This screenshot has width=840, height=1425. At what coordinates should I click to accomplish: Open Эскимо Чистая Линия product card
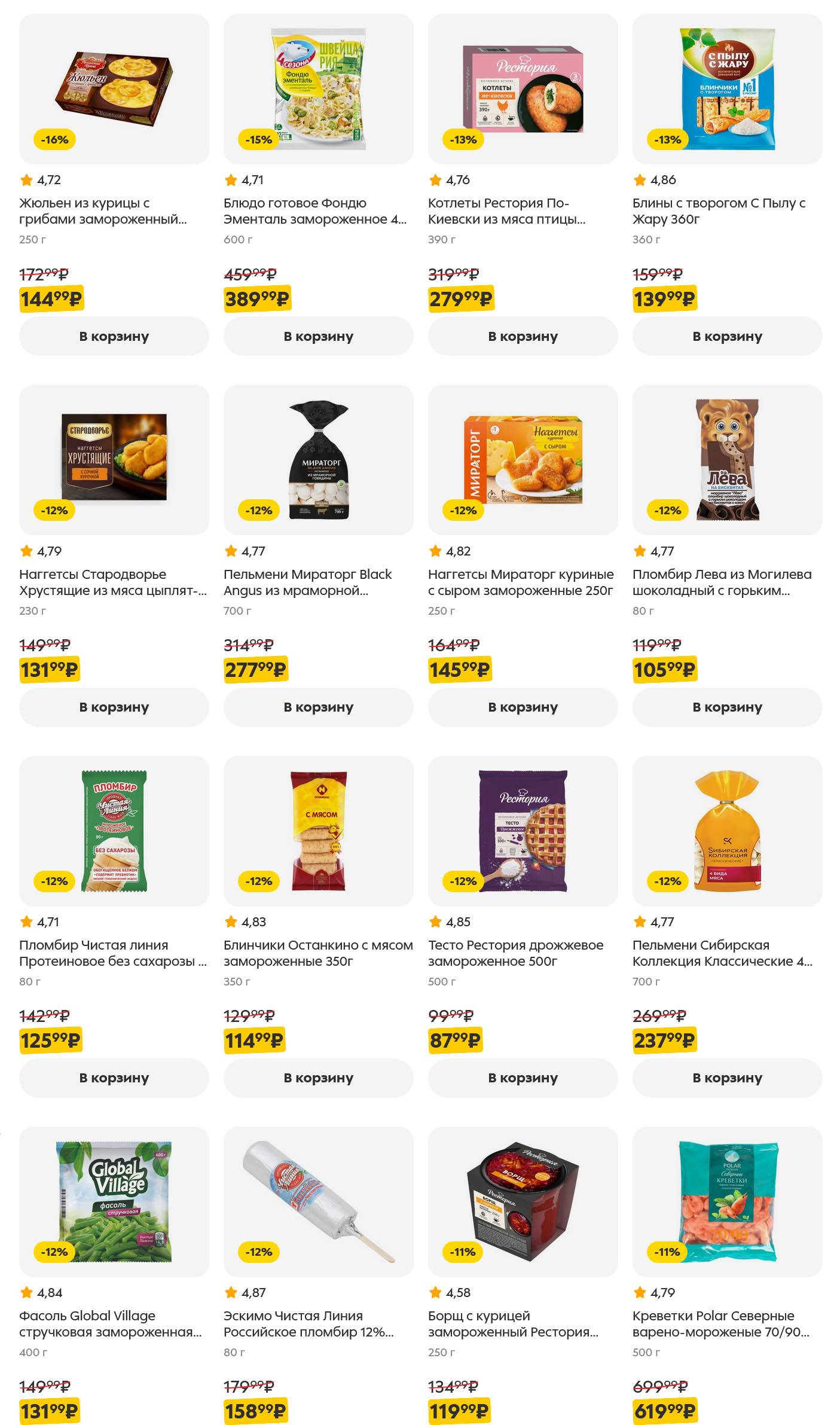[308, 1323]
